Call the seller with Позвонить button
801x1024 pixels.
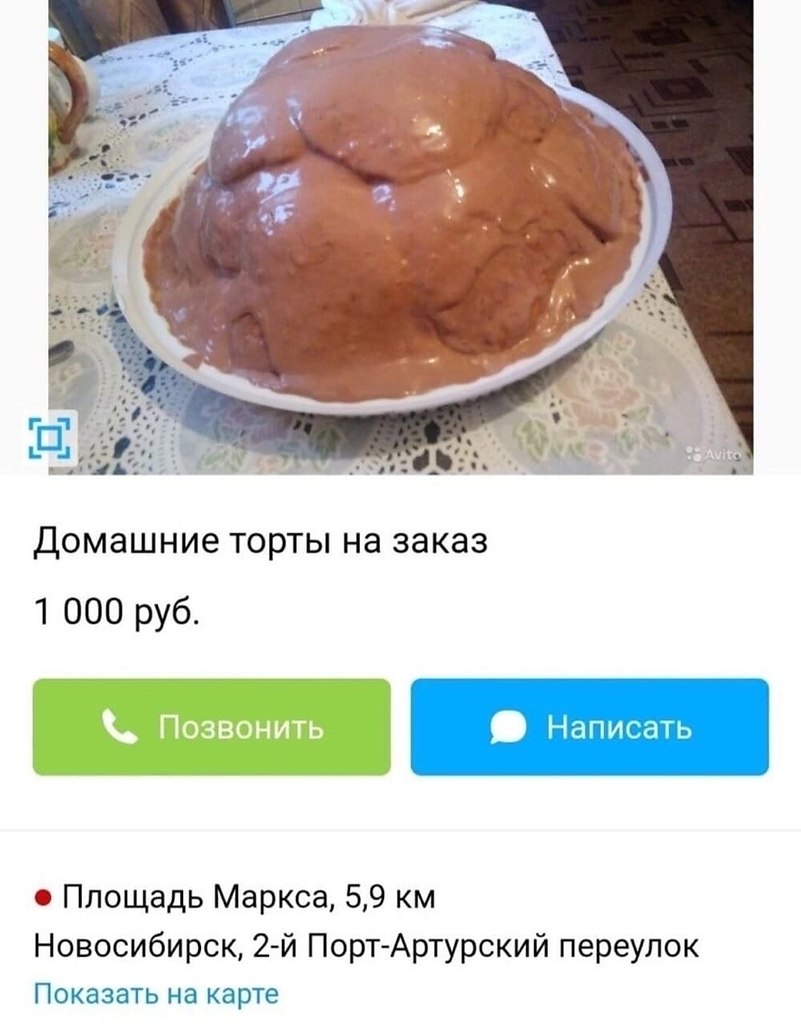[x=211, y=727]
